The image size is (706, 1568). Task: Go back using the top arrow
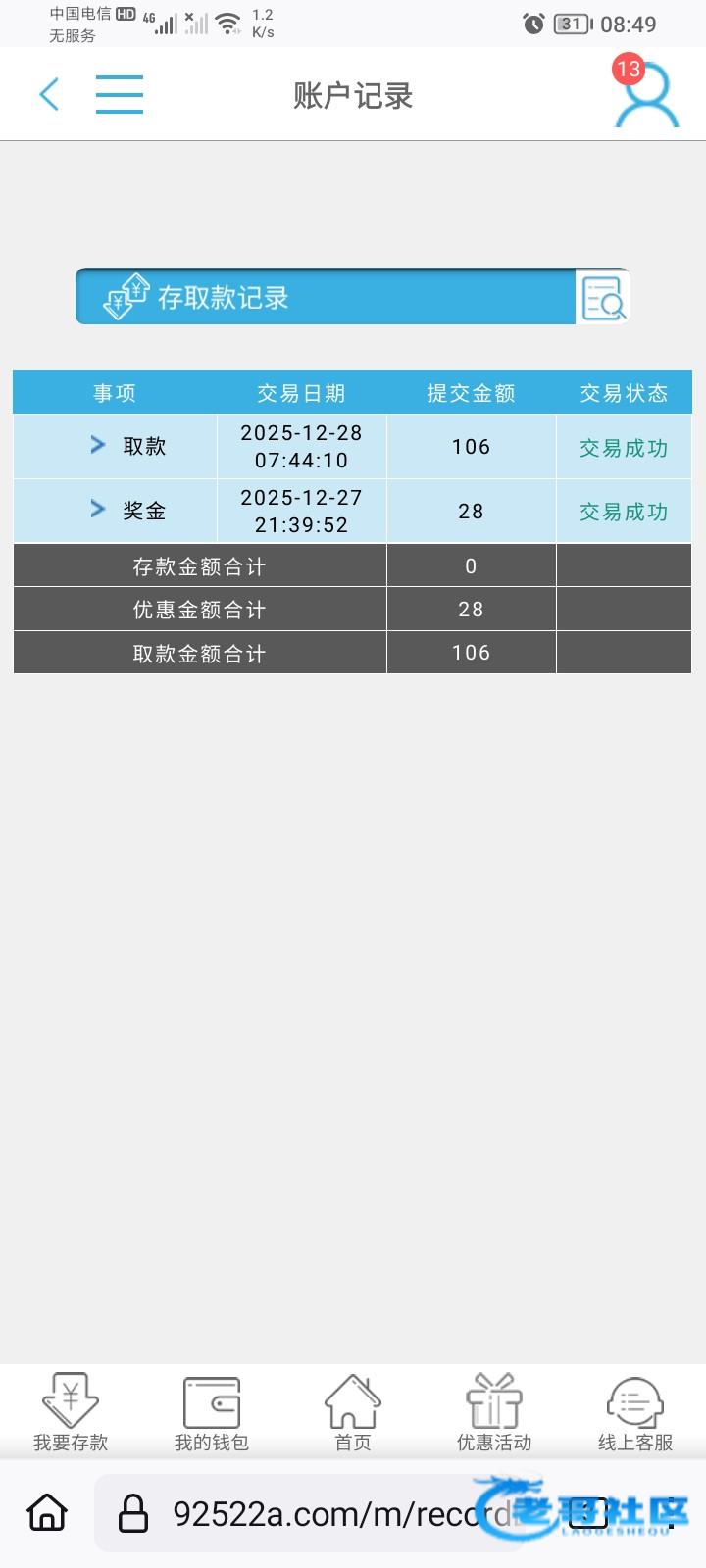point(49,95)
